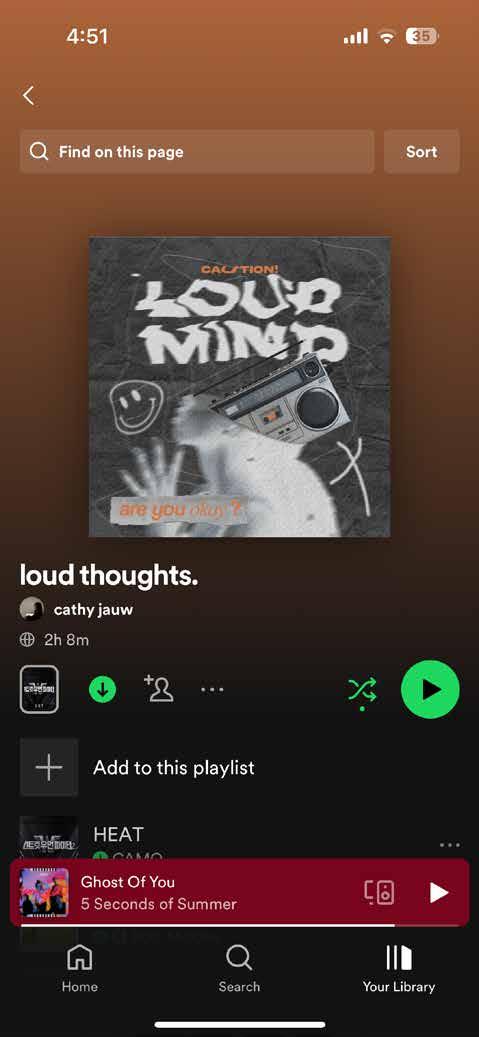Tap the green download icon
Viewport: 479px width, 1037px height.
click(102, 690)
